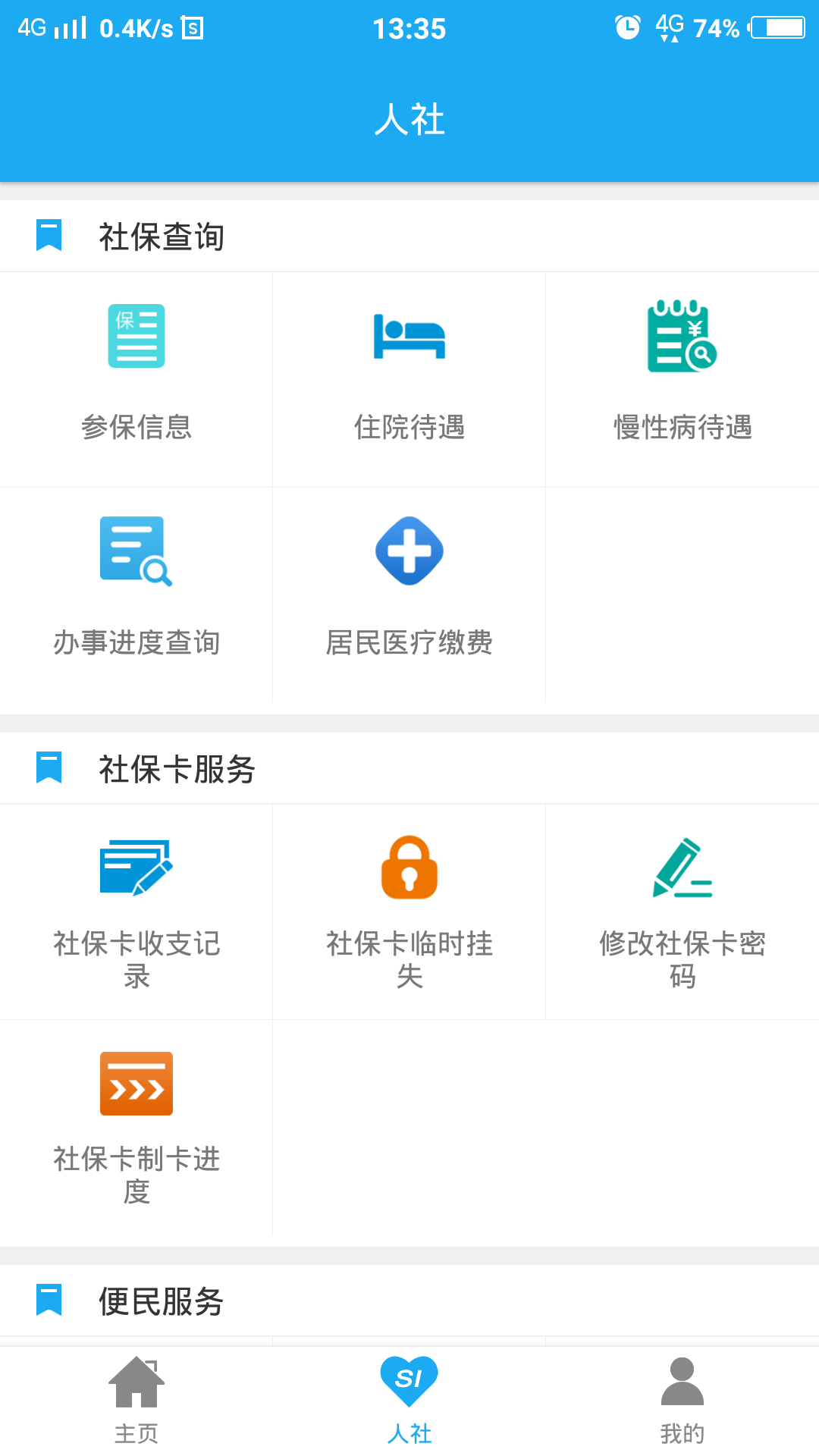View 社保卡收支记录 card transactions
The height and width of the screenshot is (1456, 819).
[136, 910]
